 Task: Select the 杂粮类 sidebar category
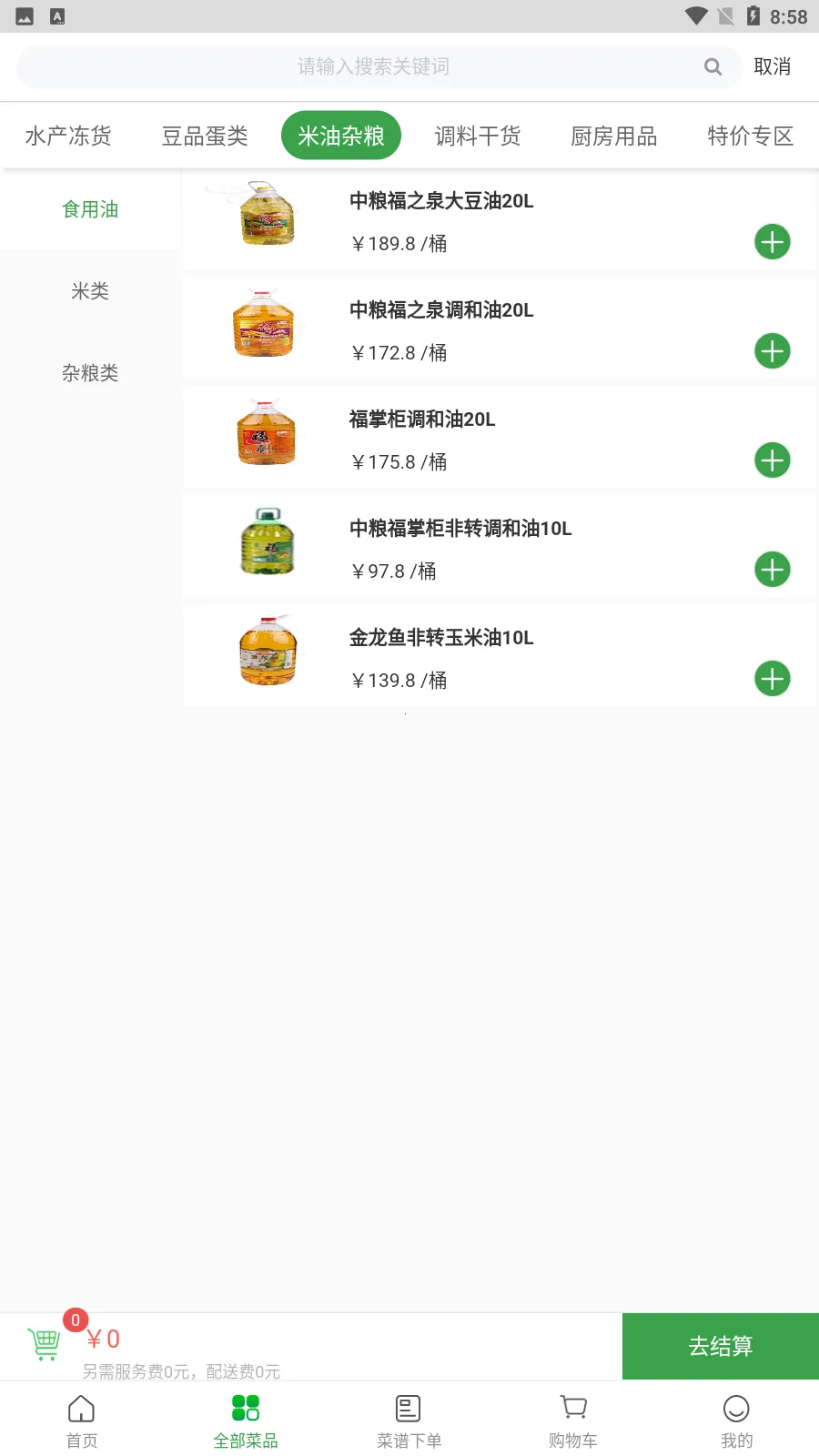(x=90, y=373)
